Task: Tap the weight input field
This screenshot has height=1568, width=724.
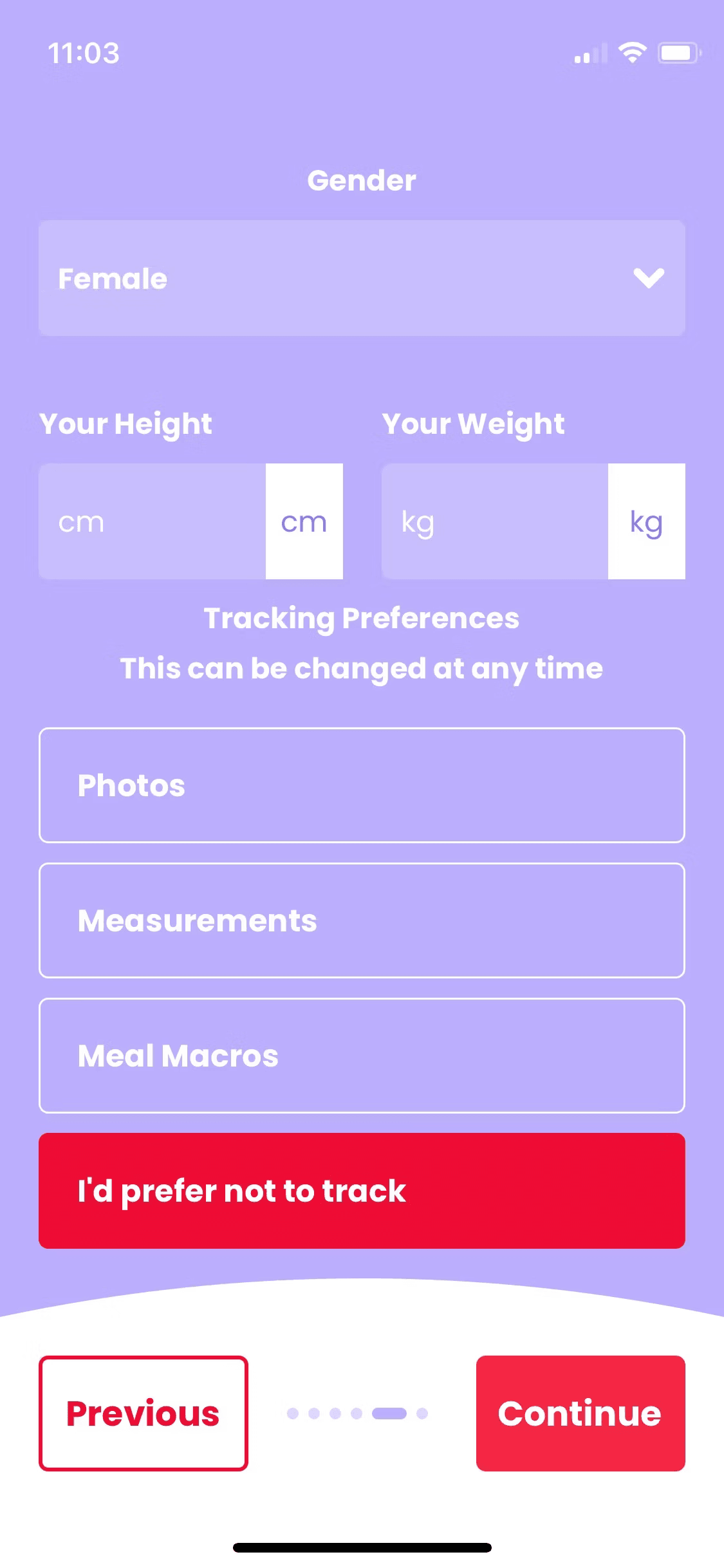Action: pyautogui.click(x=494, y=521)
